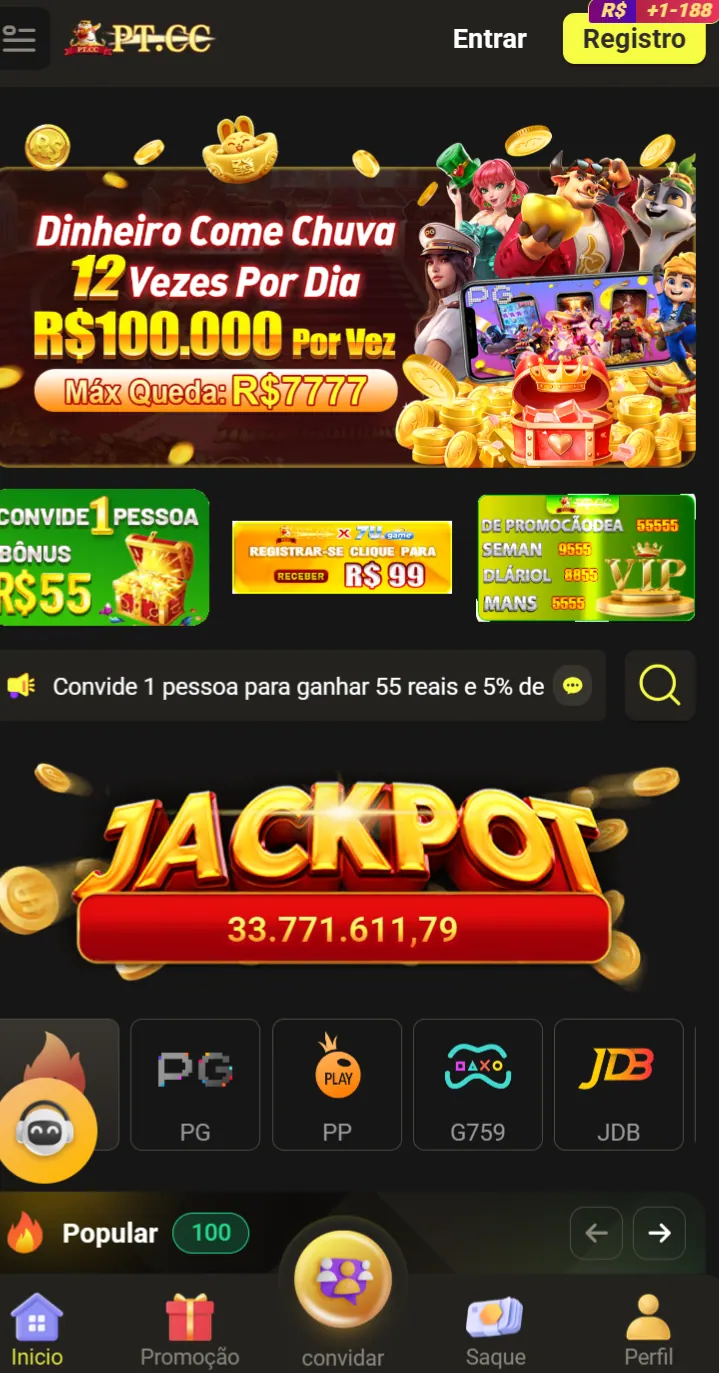Switch to the Promoção tab
The height and width of the screenshot is (1373, 719).
click(x=190, y=1330)
